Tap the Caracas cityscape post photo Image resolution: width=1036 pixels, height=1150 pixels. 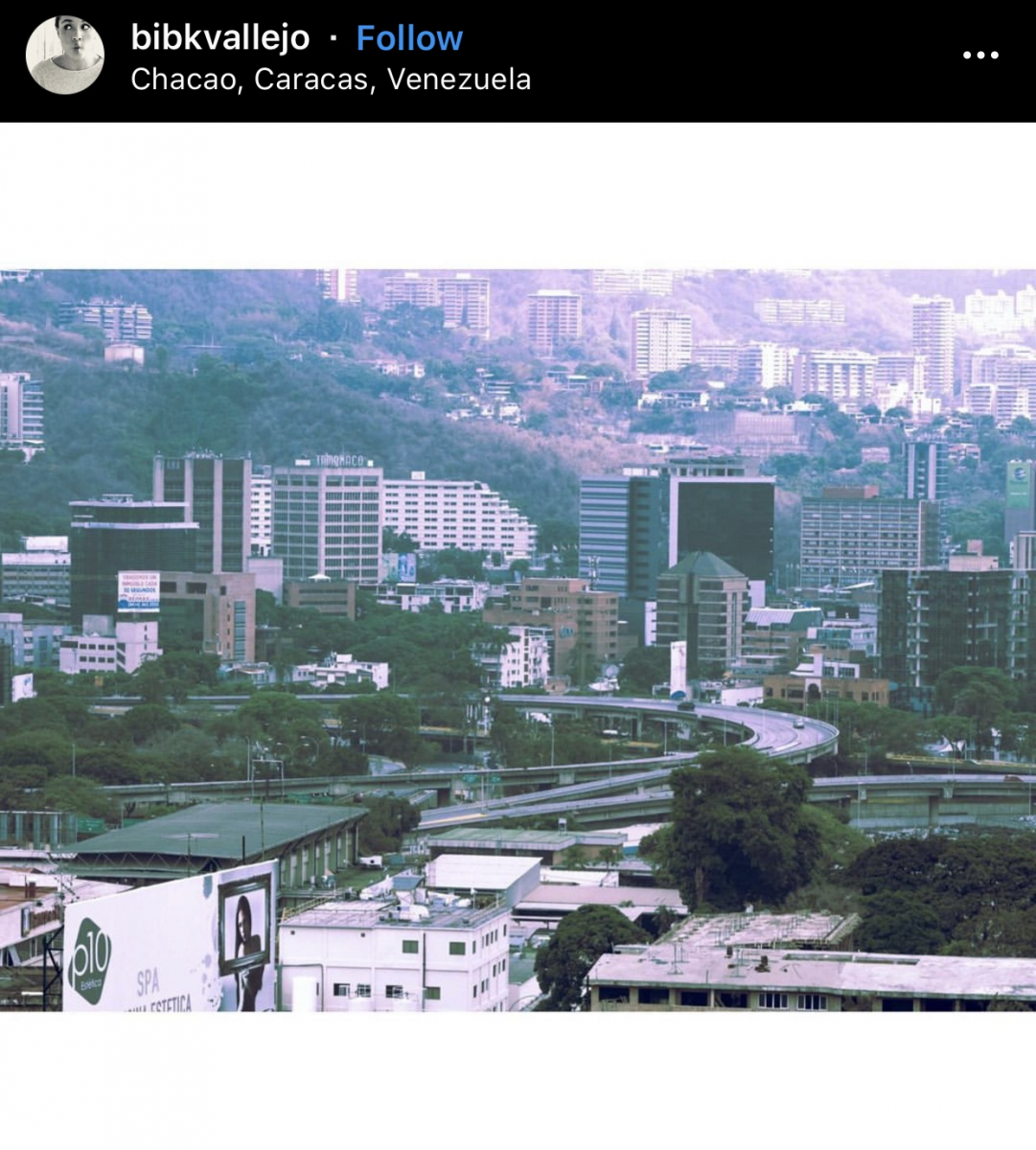tap(518, 640)
